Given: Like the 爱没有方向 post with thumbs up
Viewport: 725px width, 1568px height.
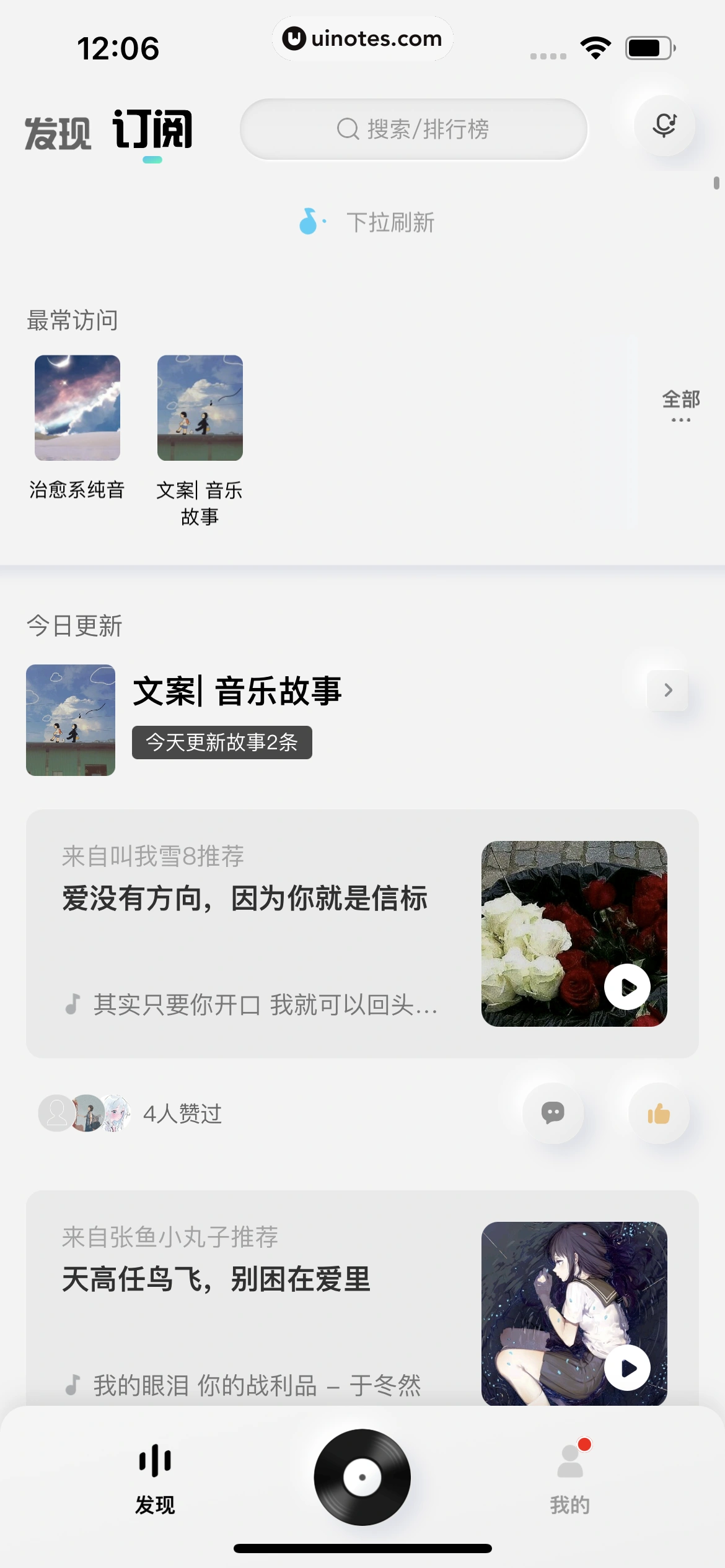Looking at the screenshot, I should [x=659, y=1113].
